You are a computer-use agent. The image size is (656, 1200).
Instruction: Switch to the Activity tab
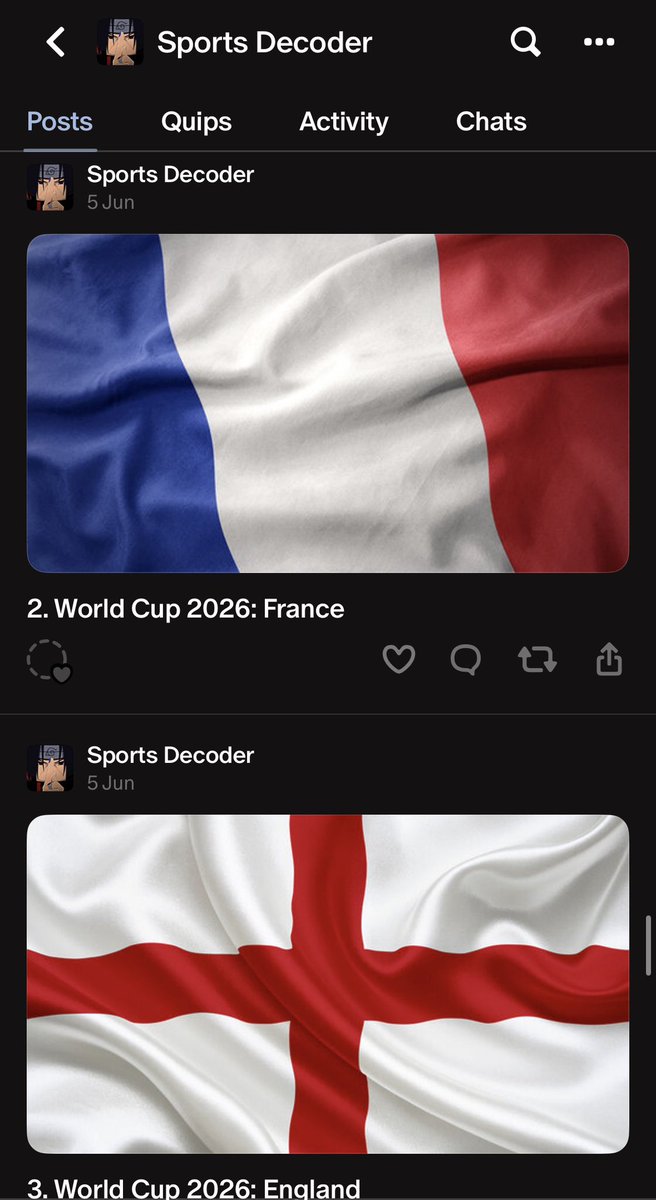click(x=344, y=122)
